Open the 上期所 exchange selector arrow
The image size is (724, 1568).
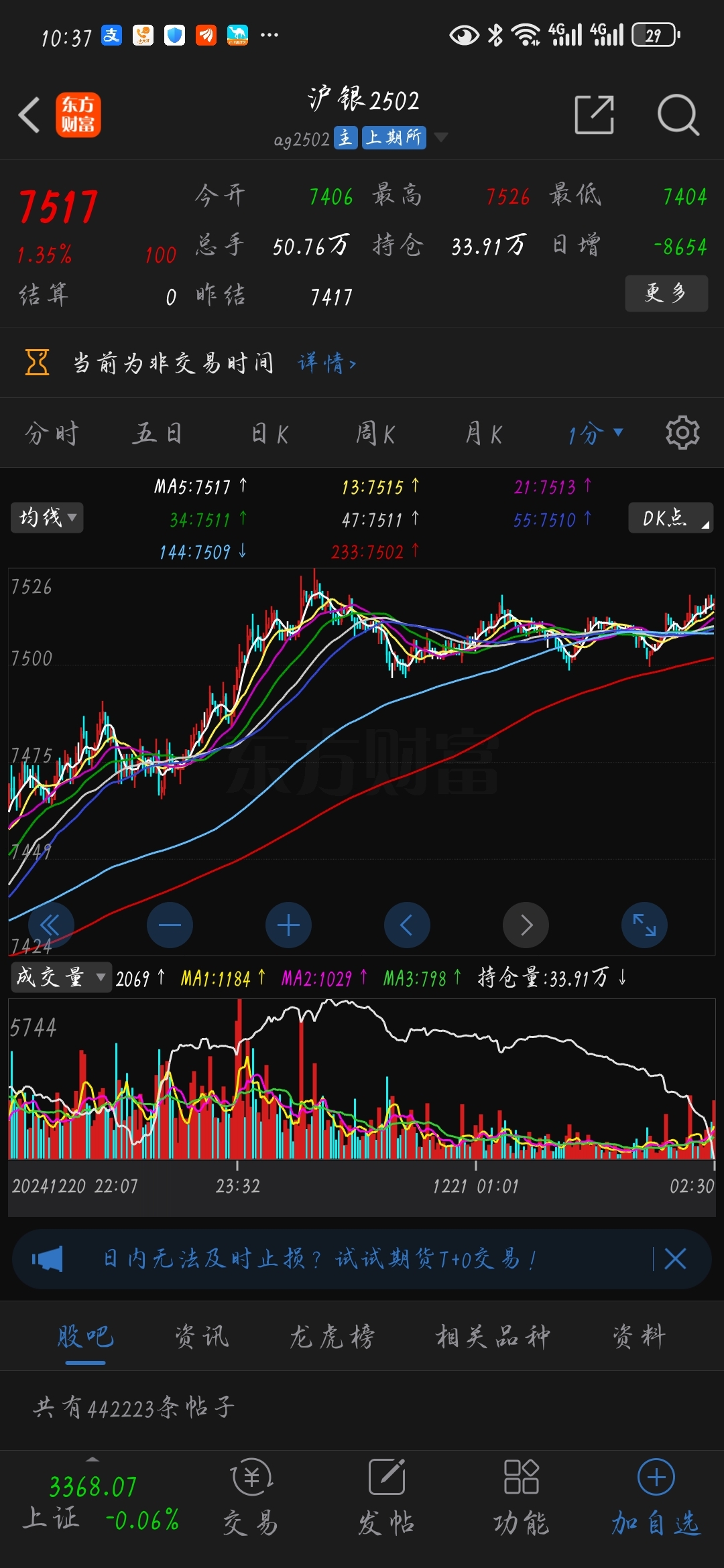point(441,137)
